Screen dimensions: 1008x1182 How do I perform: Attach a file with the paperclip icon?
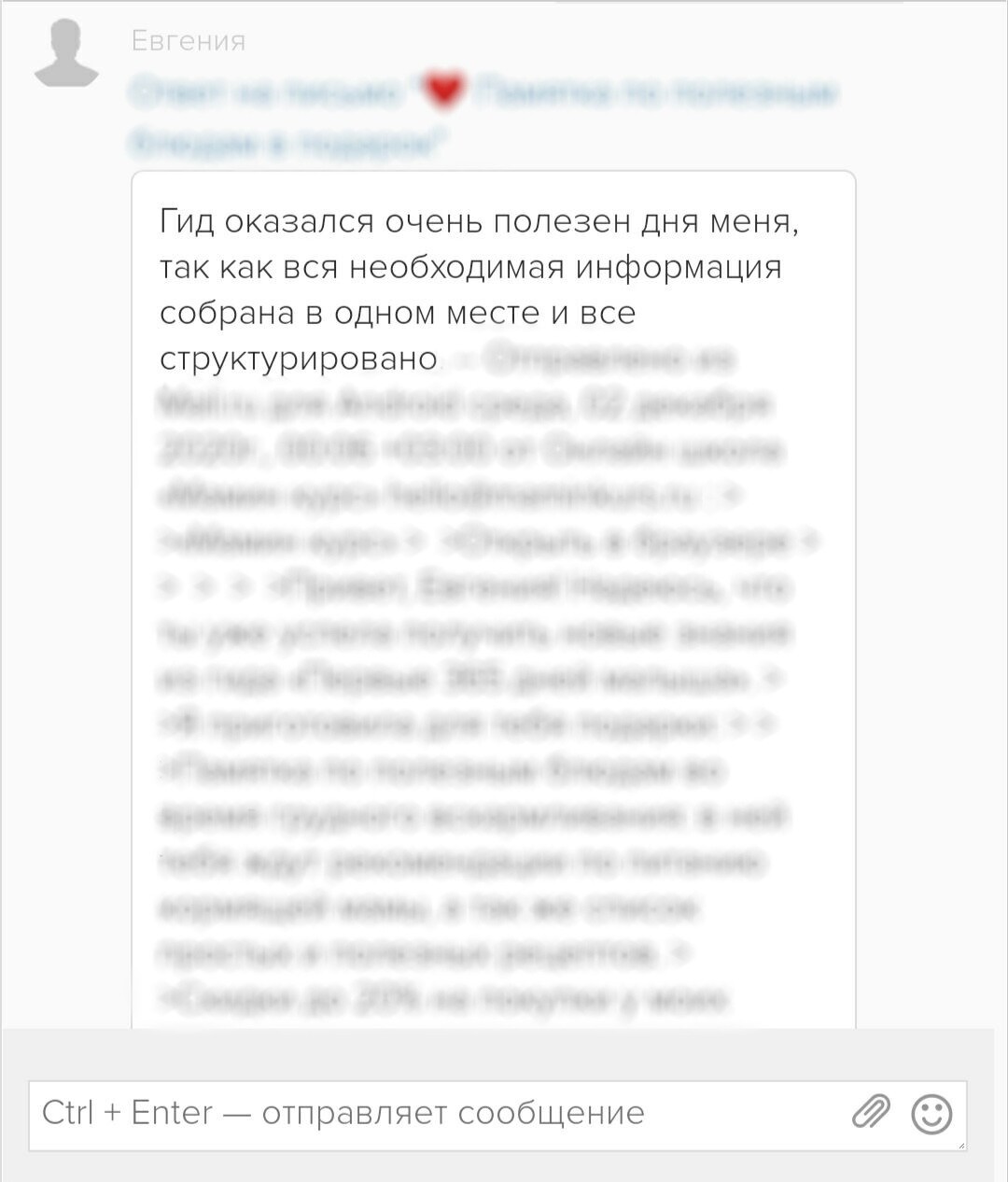pyautogui.click(x=871, y=1113)
